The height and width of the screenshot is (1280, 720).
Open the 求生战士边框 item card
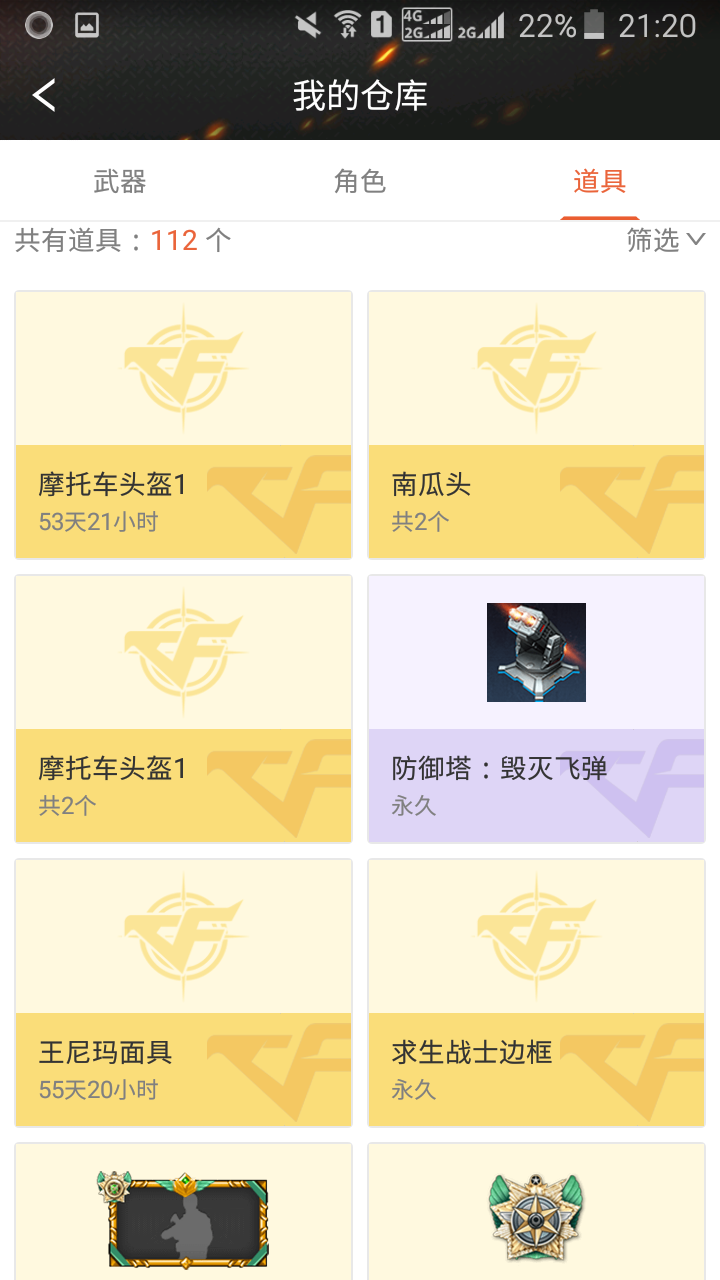pos(536,993)
